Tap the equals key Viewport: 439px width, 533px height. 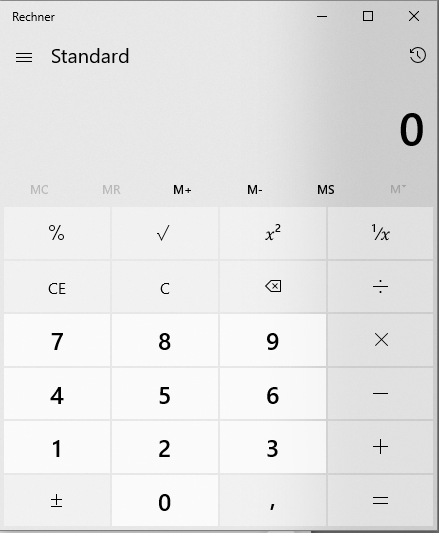point(381,501)
